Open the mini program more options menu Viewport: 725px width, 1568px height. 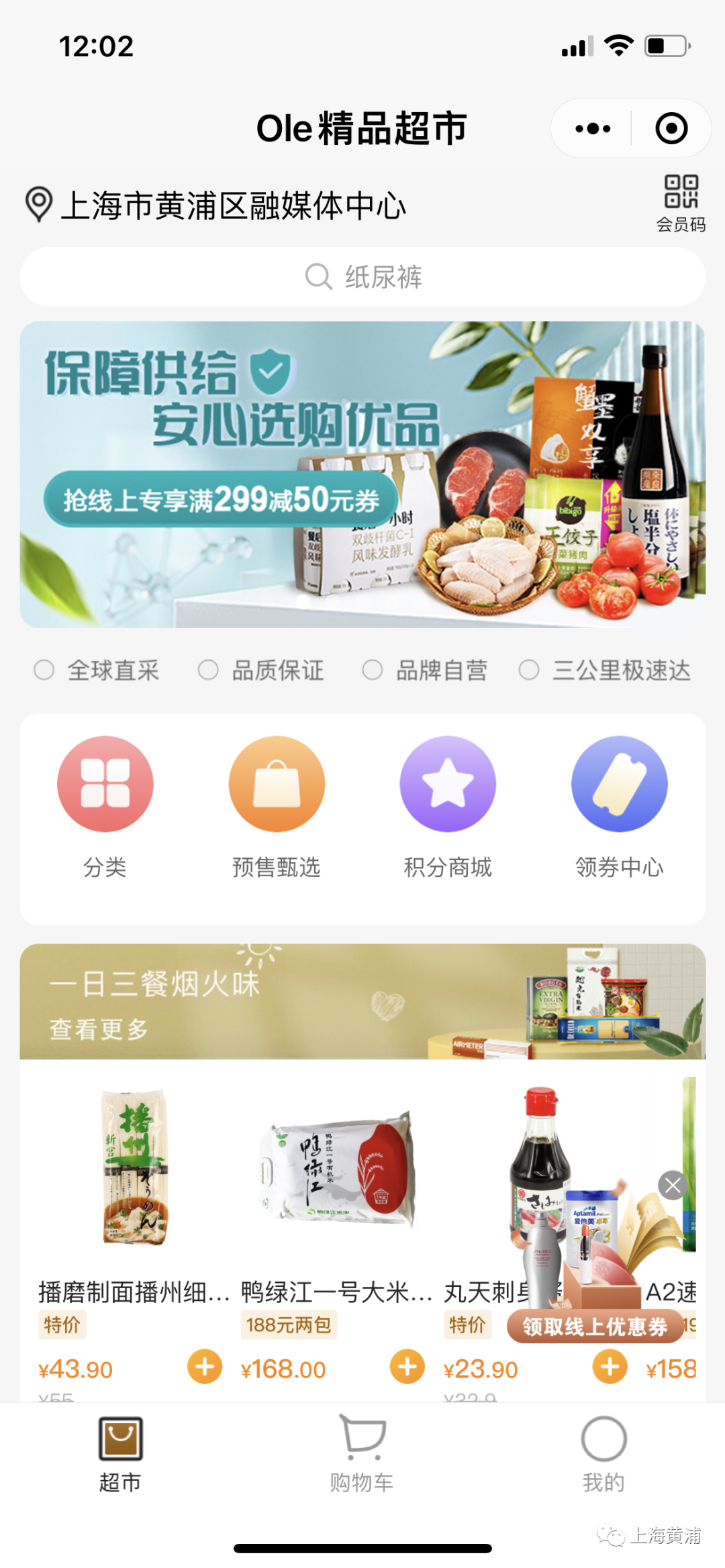click(593, 128)
